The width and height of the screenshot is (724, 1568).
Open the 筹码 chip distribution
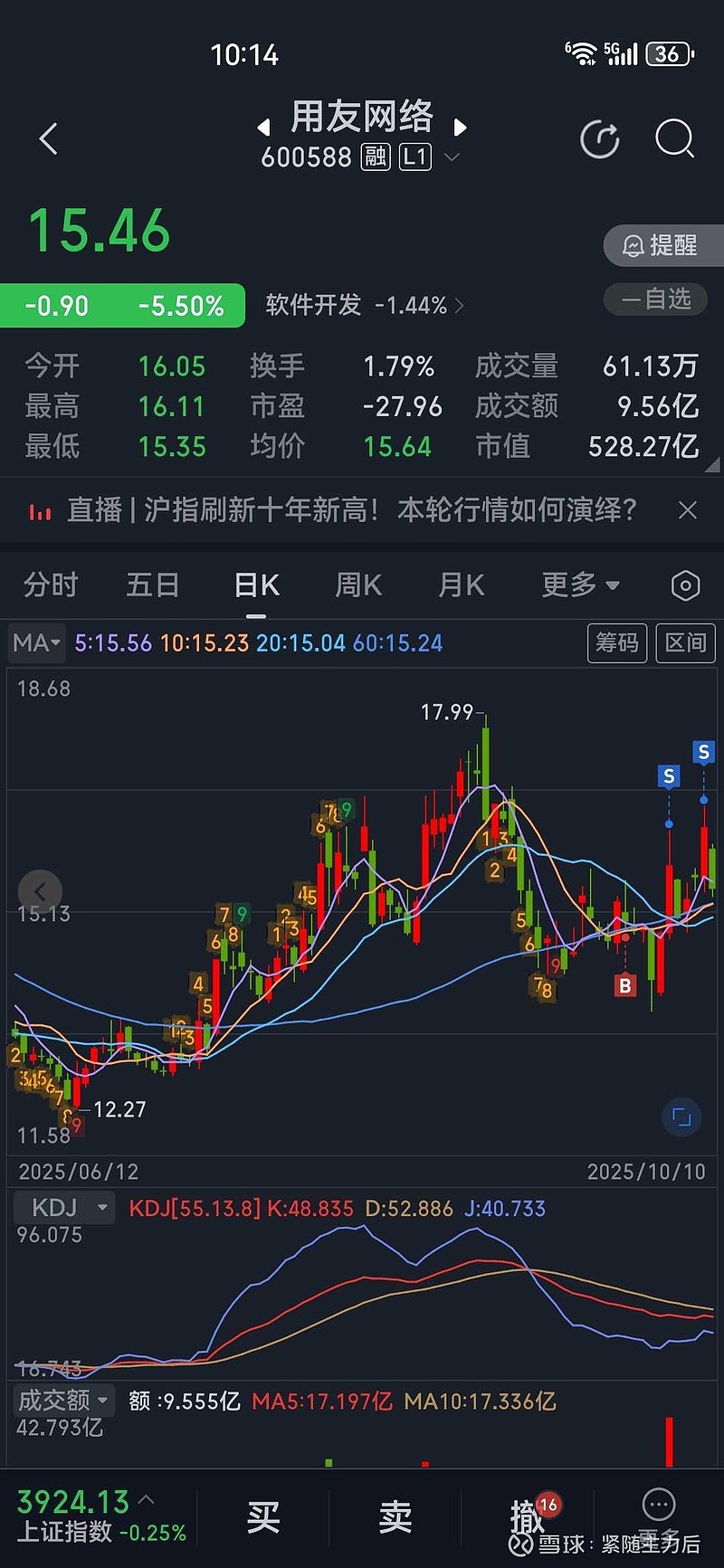click(x=617, y=643)
